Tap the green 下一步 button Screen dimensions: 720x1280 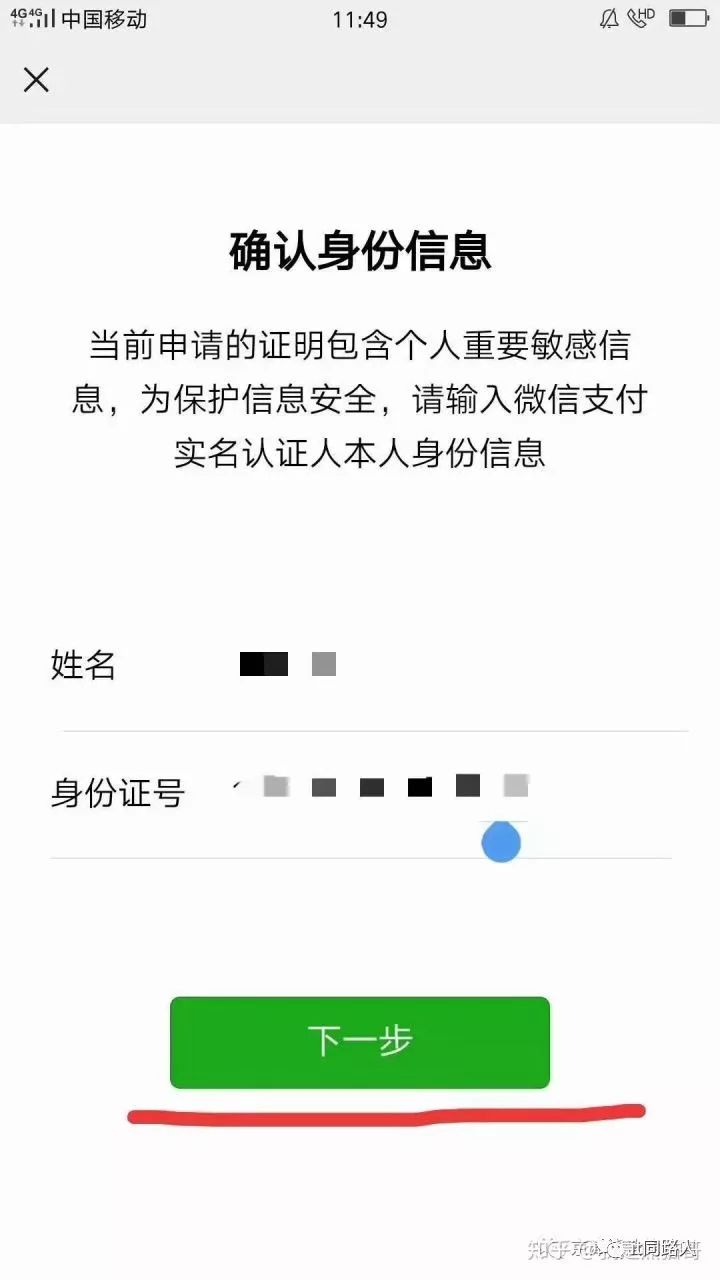360,1042
